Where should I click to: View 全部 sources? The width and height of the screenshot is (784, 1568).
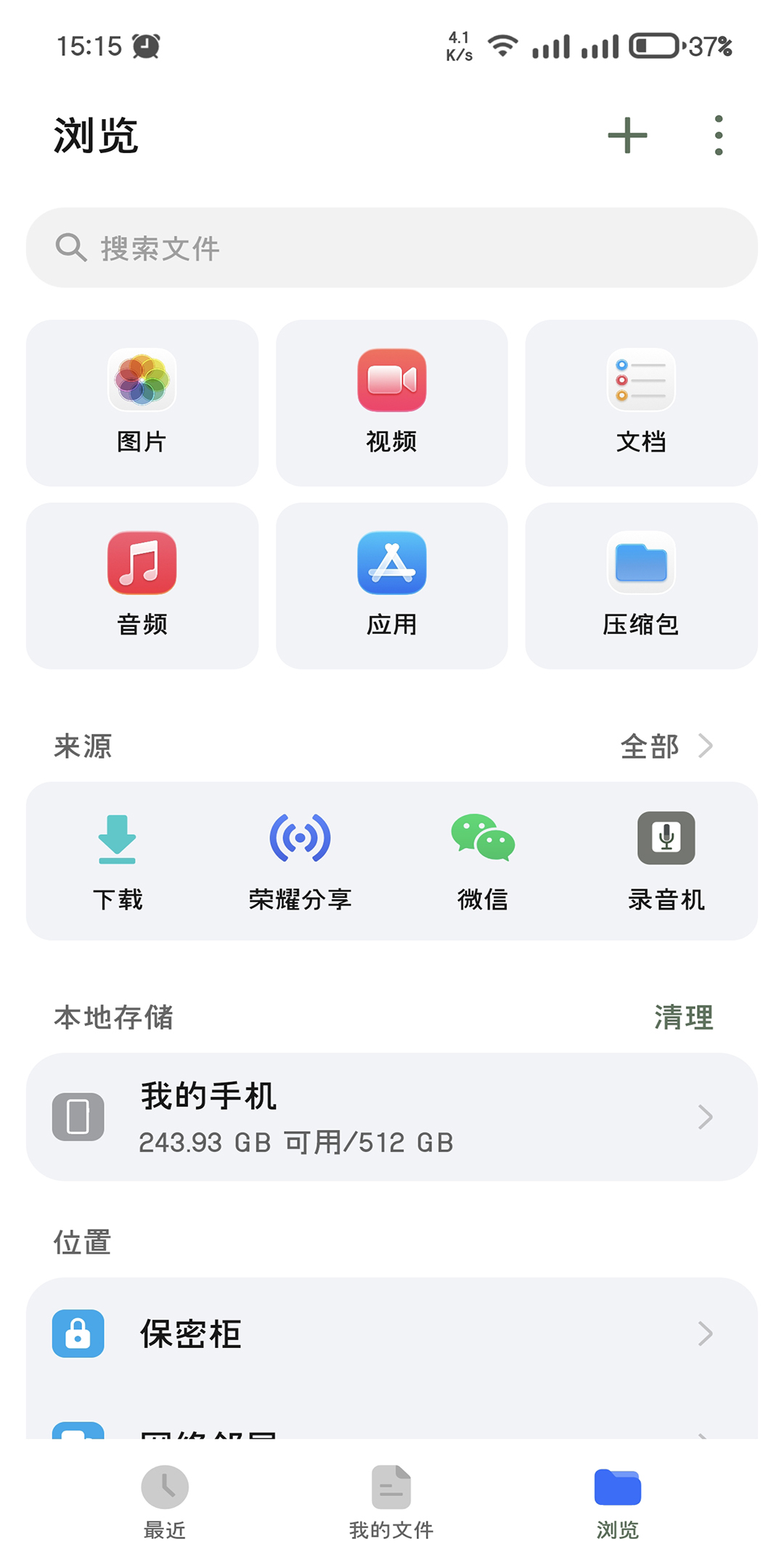pos(666,746)
